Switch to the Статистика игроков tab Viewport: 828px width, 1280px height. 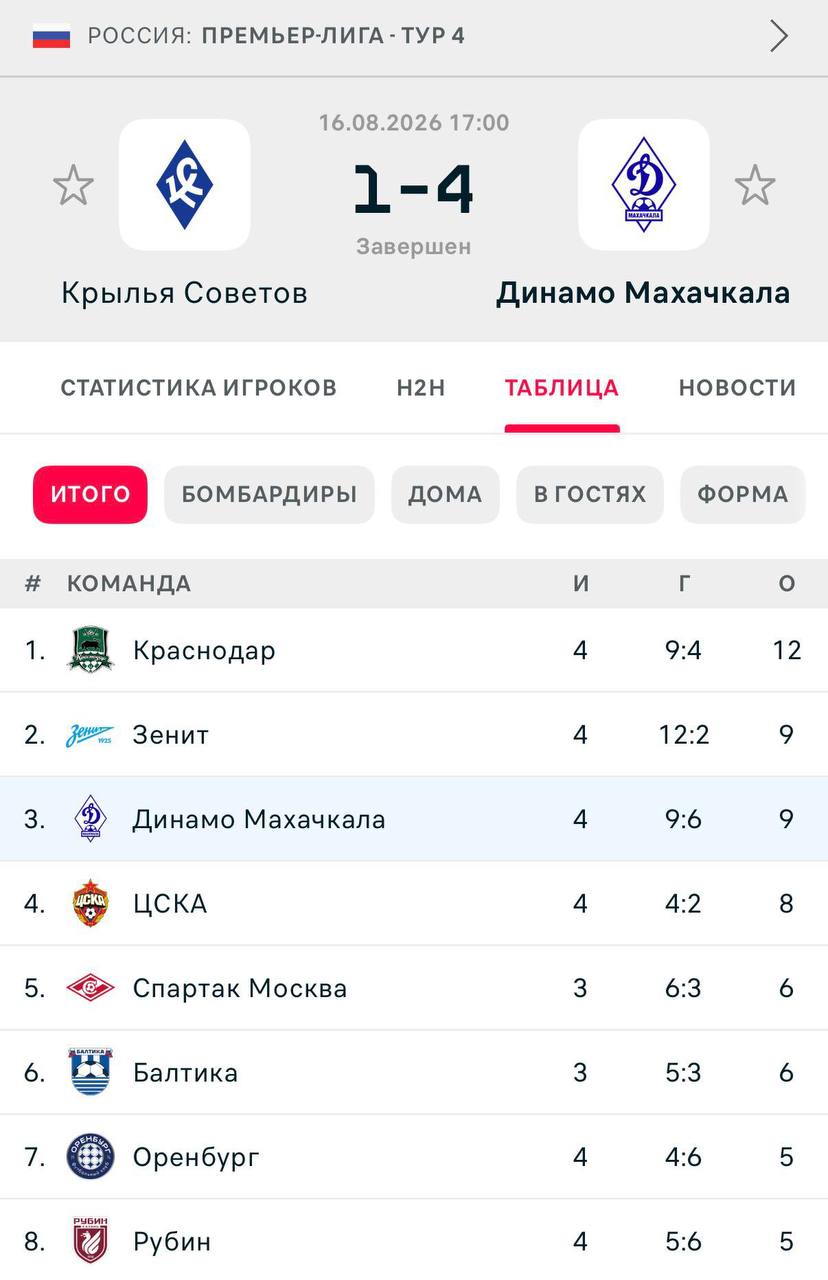pos(198,388)
